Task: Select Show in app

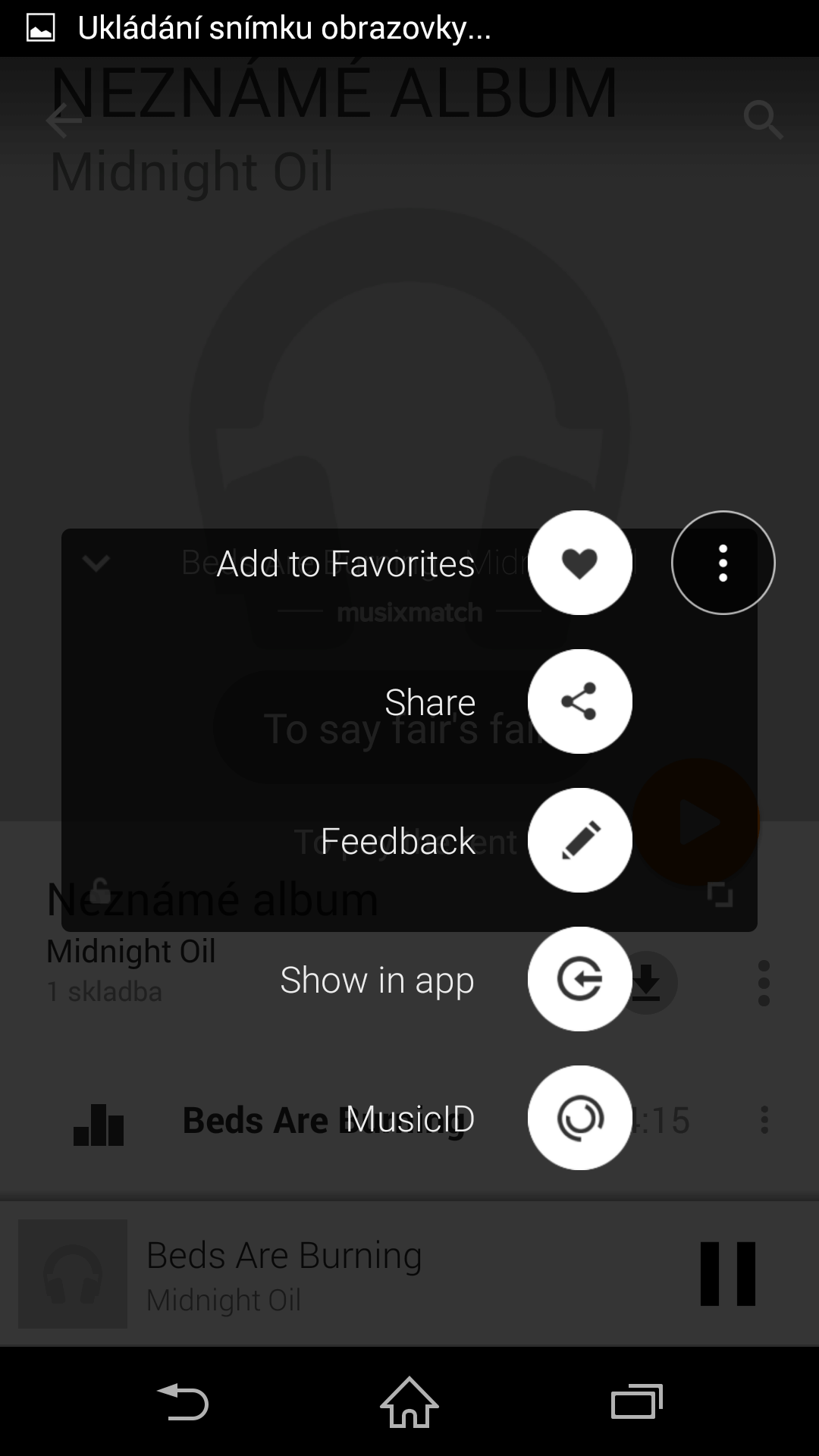Action: pyautogui.click(x=580, y=979)
